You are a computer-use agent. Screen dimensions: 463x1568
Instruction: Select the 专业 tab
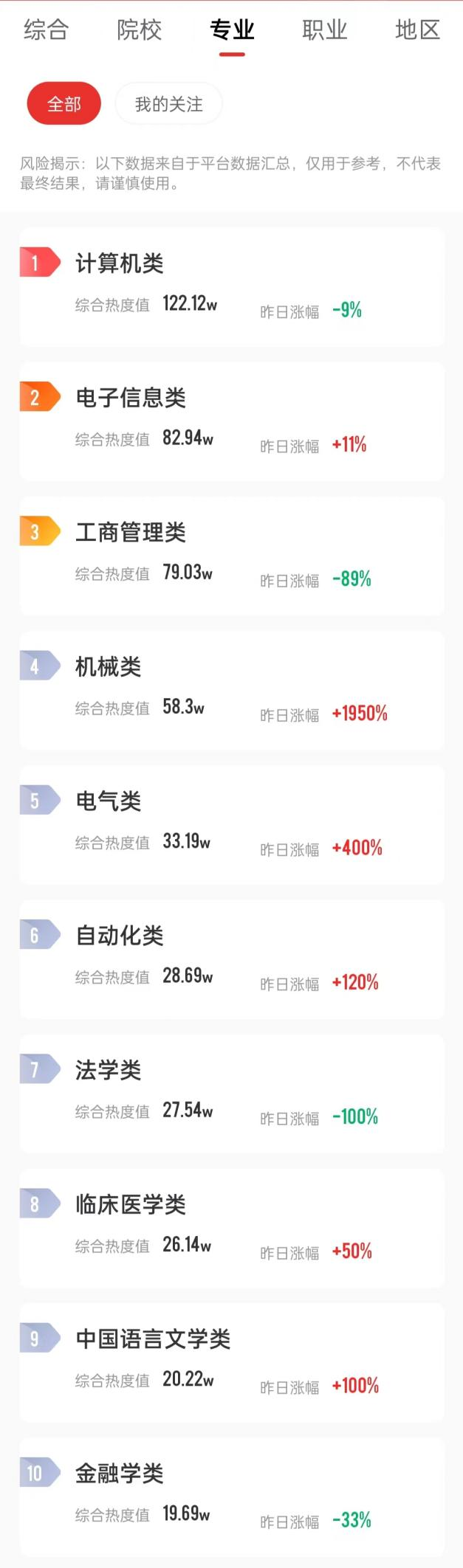tap(232, 30)
